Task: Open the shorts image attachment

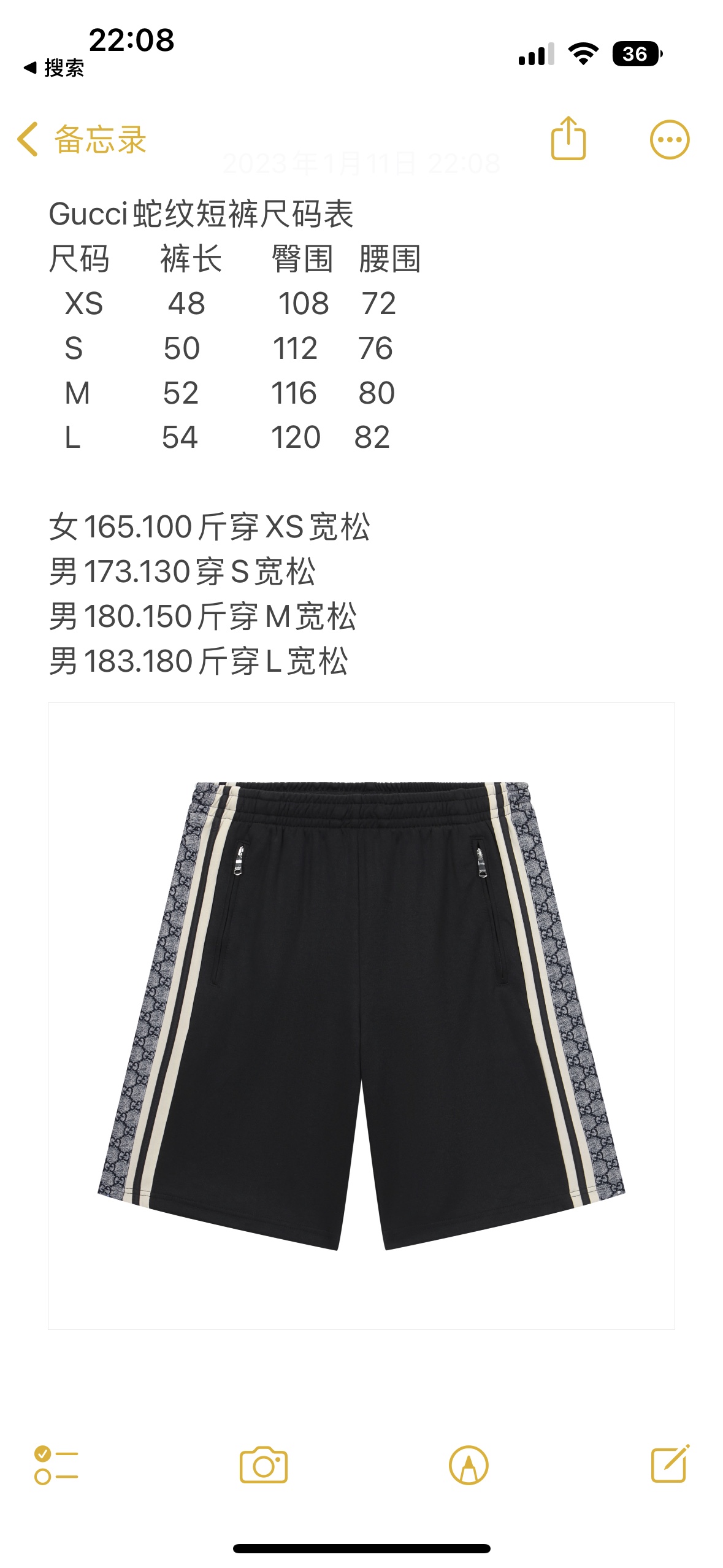Action: [x=361, y=1015]
